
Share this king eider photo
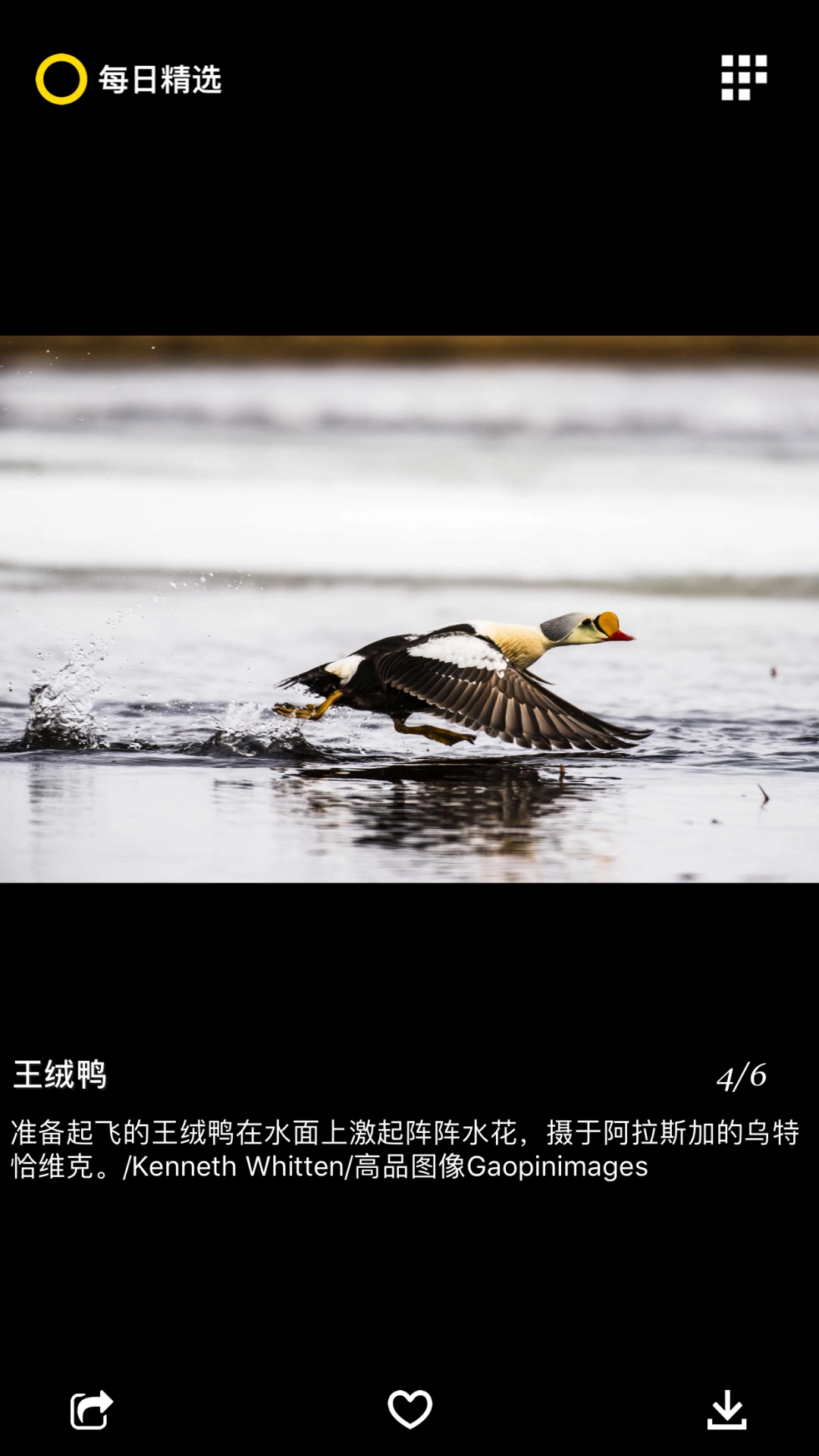coord(91,1410)
